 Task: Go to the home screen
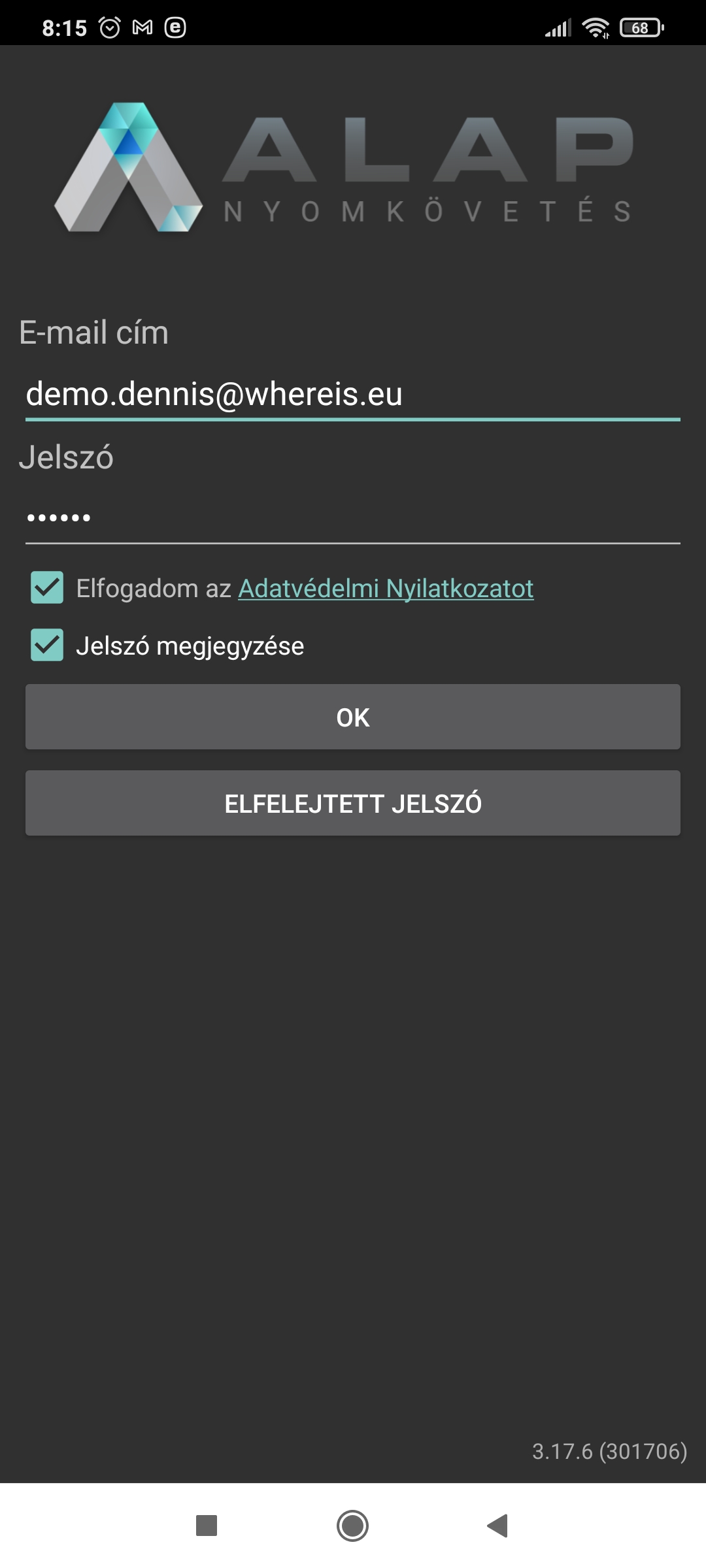pos(353,1526)
